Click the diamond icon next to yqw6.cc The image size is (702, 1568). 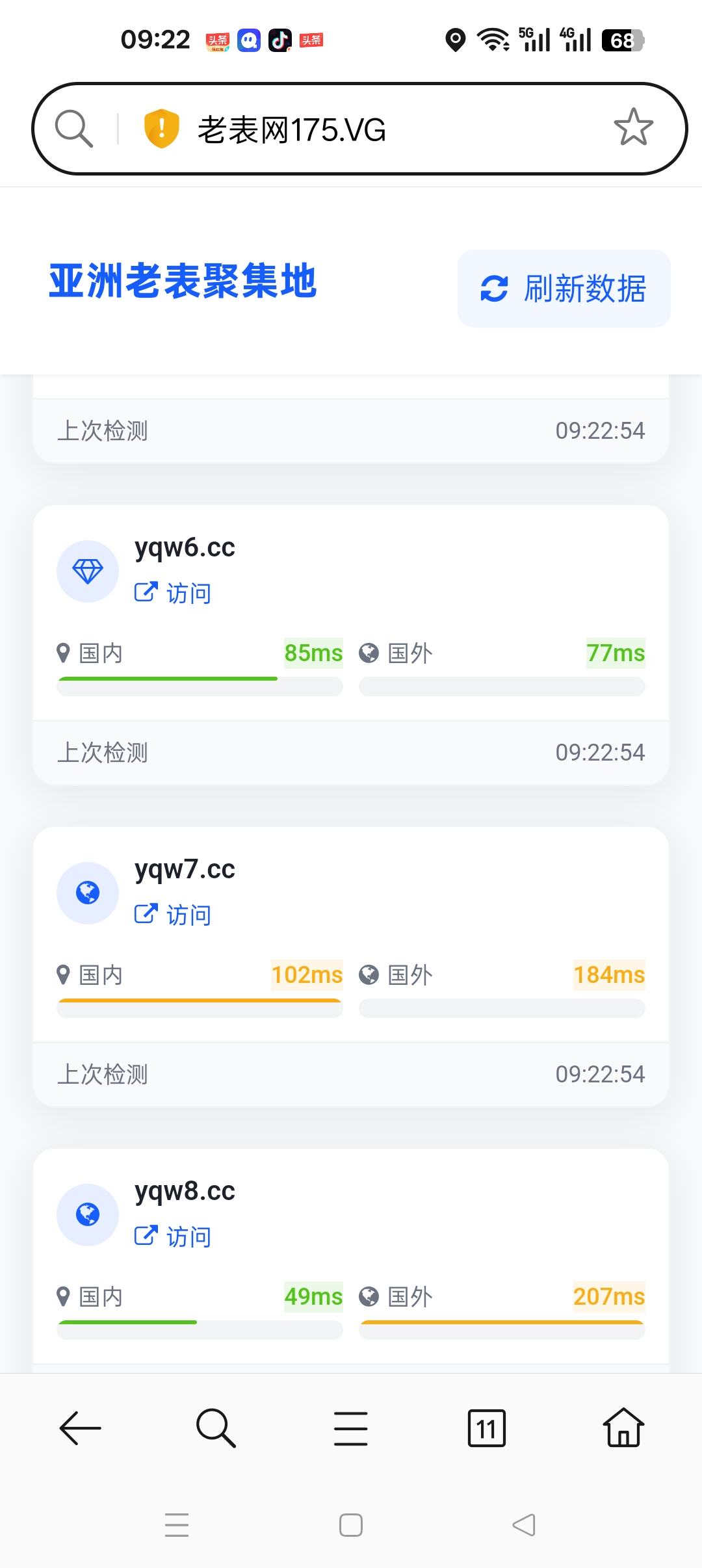[x=88, y=571]
